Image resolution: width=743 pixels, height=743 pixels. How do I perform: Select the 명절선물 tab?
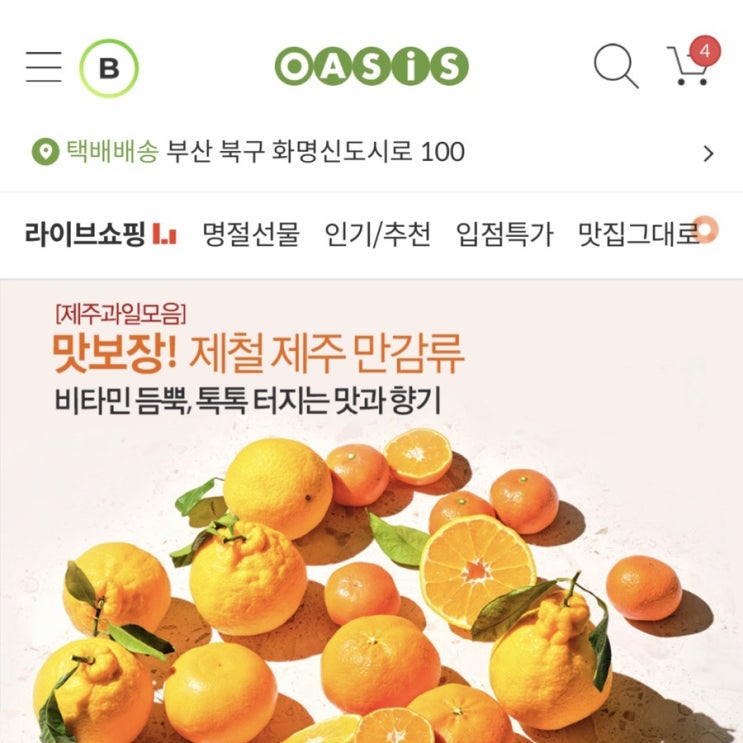coord(250,235)
